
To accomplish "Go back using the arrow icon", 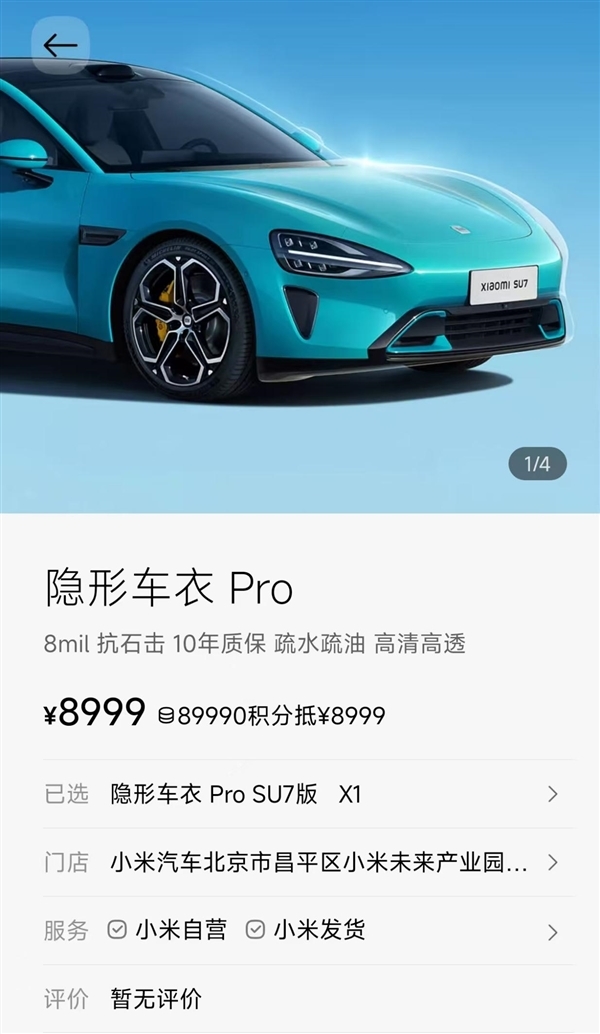I will pyautogui.click(x=60, y=46).
